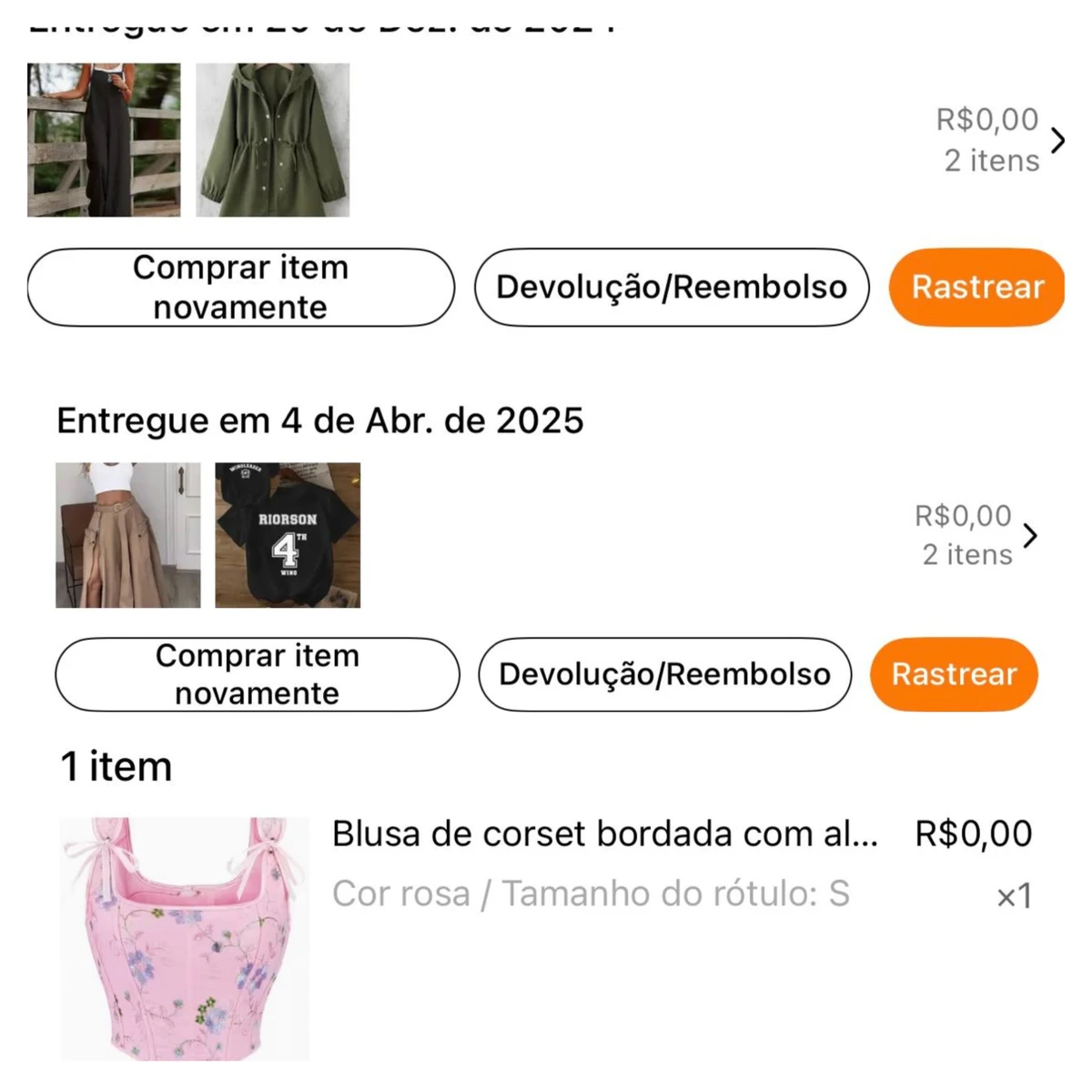Buy again items from the 4 de Abr. order
This screenshot has width=1092, height=1092.
(x=257, y=674)
